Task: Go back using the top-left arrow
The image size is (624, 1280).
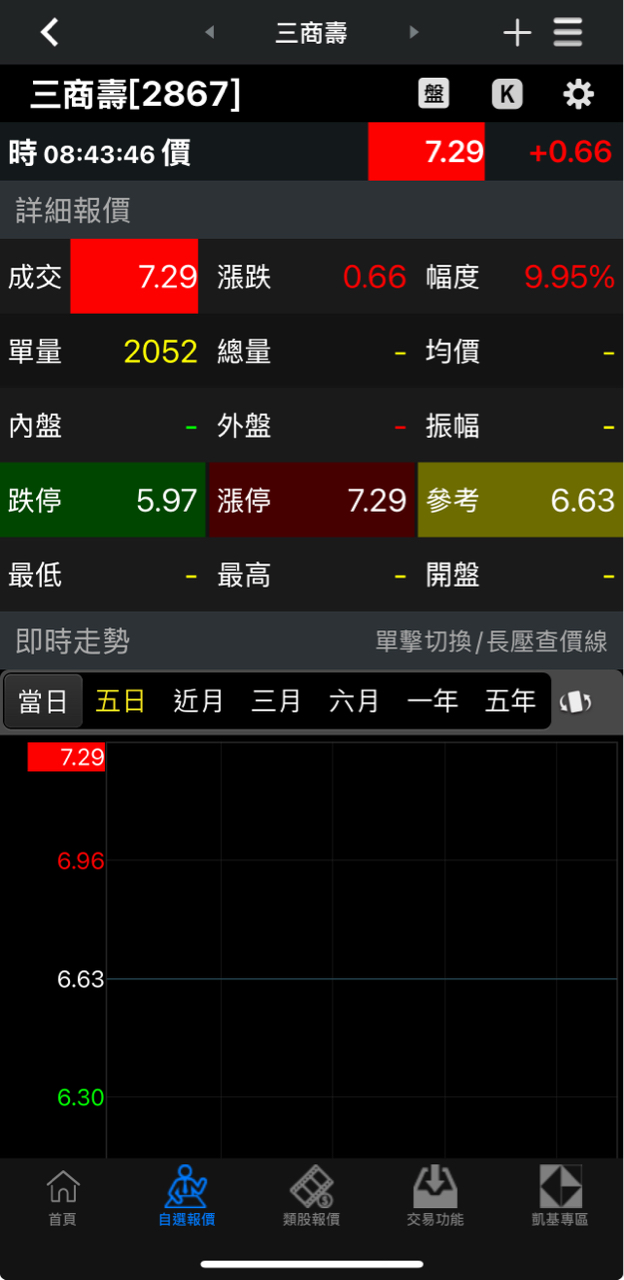Action: [50, 33]
